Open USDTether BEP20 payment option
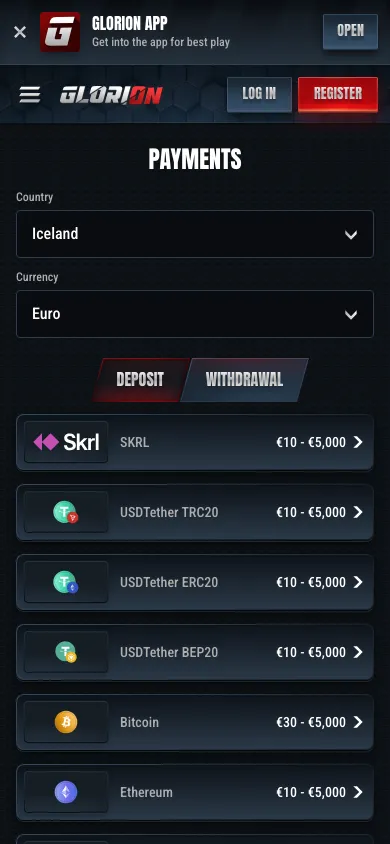This screenshot has width=390, height=844. (x=195, y=652)
